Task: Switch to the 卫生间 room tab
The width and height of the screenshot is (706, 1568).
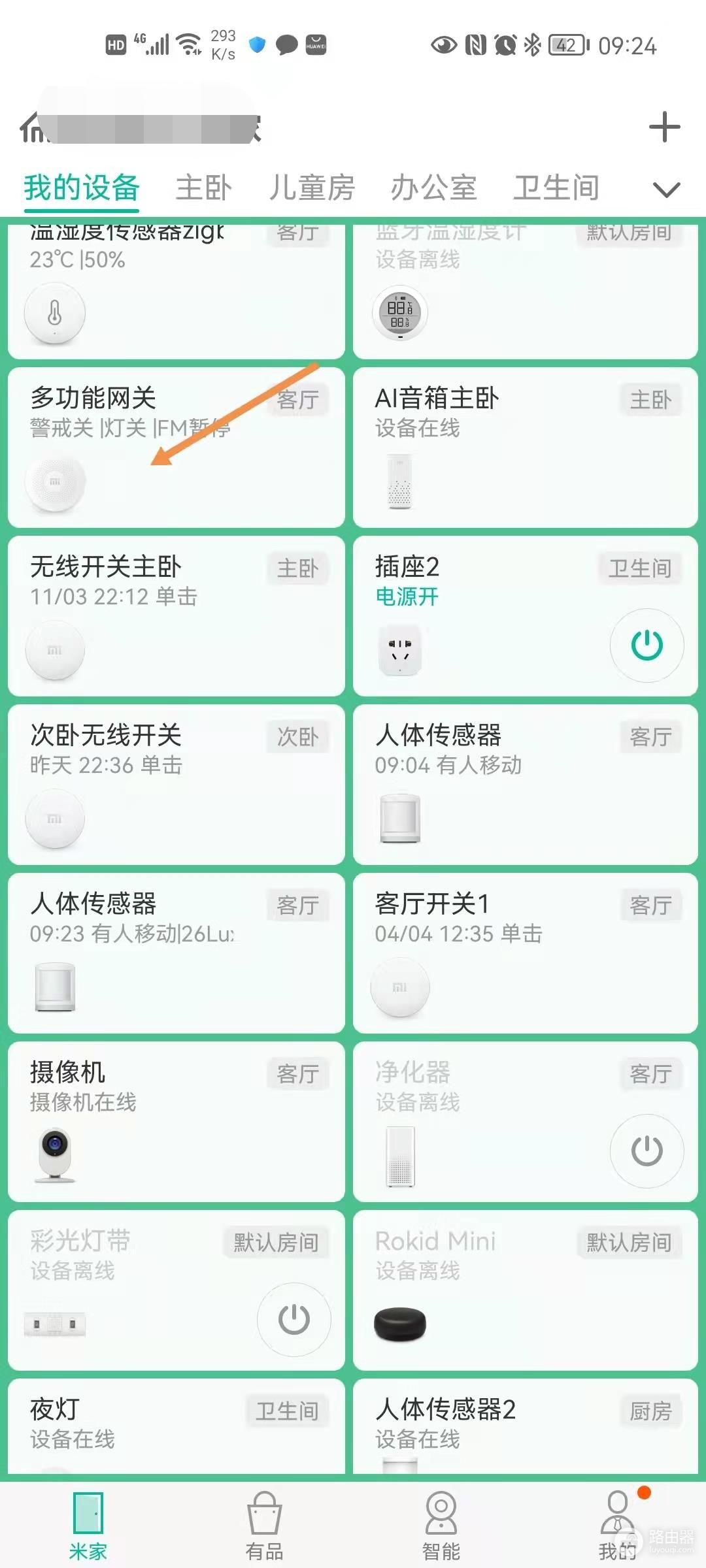Action: (x=556, y=188)
